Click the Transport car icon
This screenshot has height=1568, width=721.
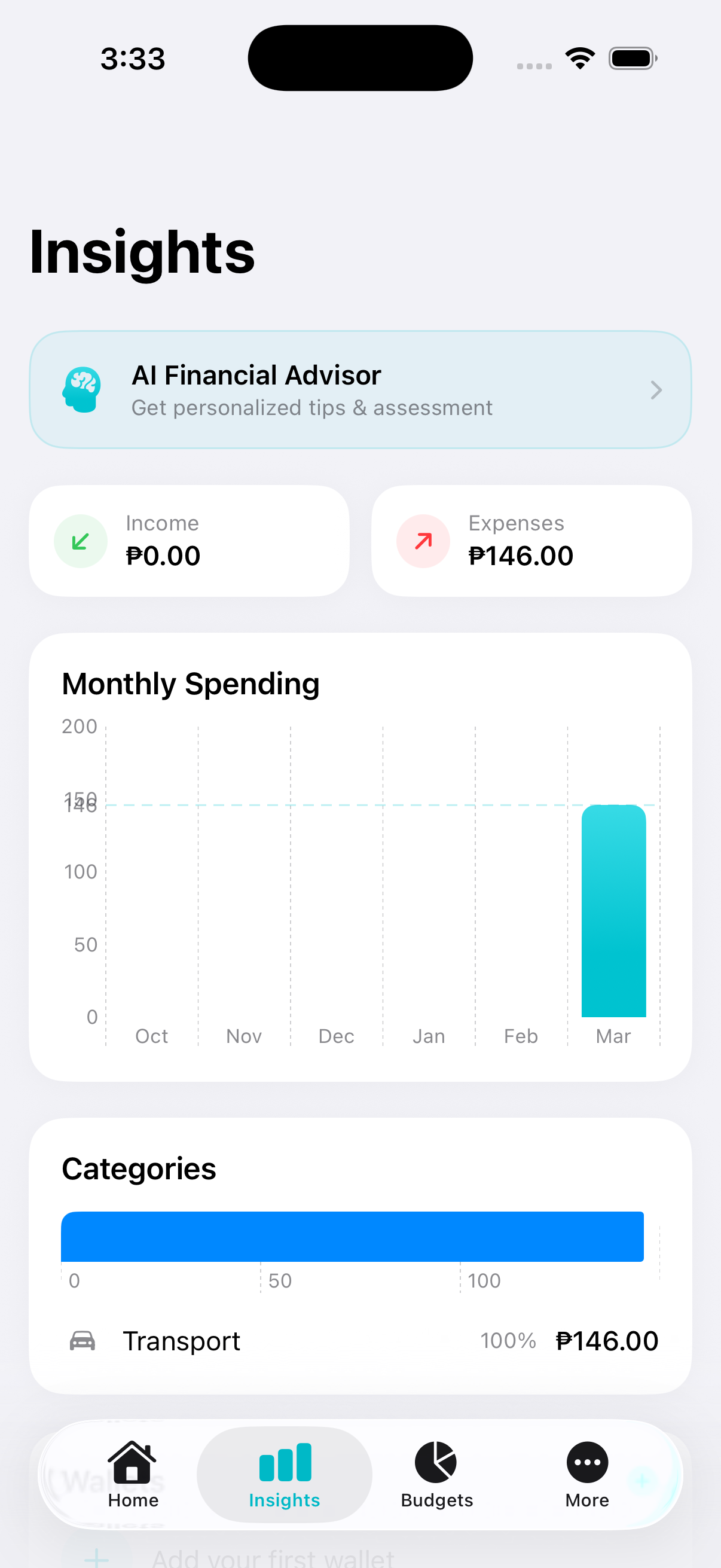(x=83, y=1340)
